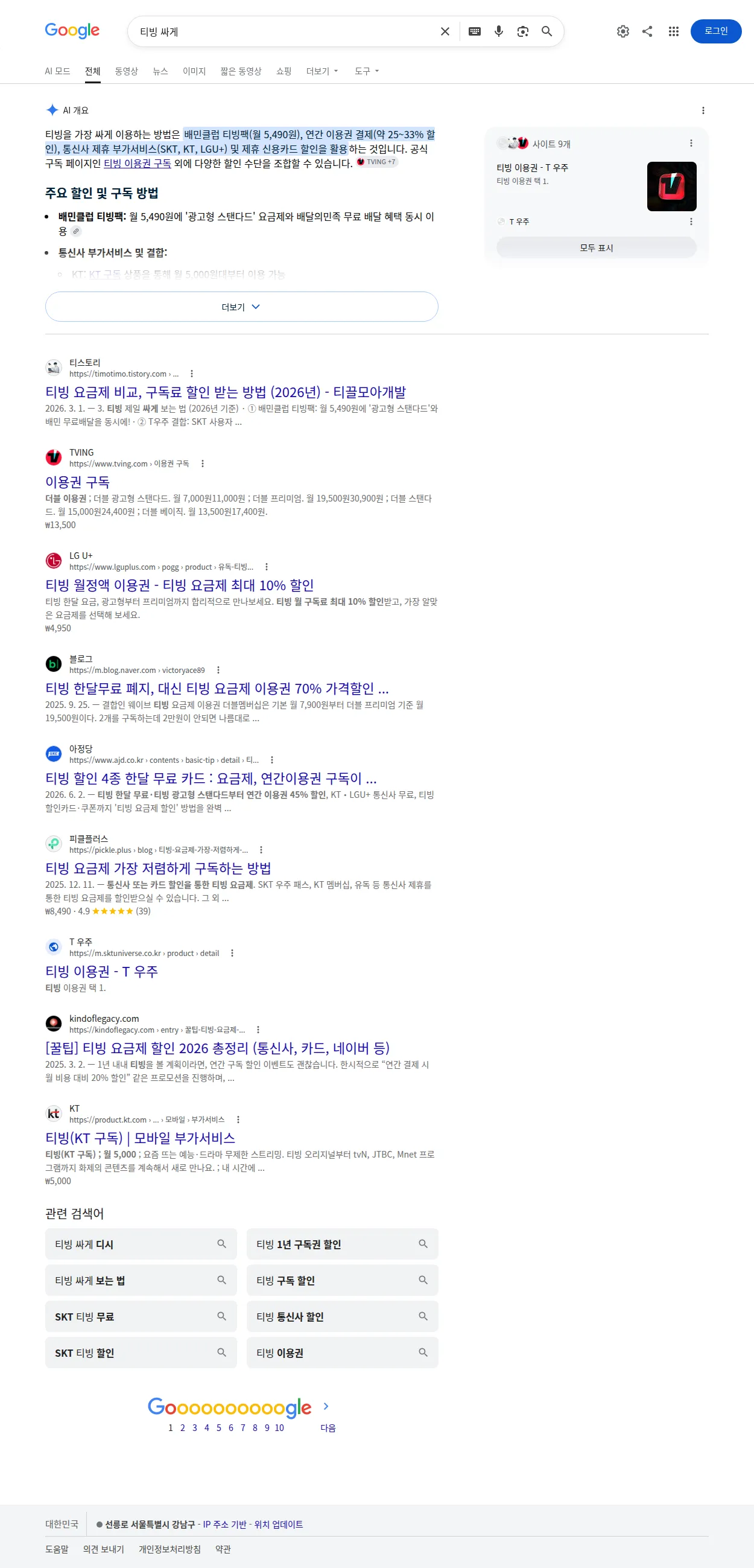Search related term 티빙 1년 구독권 할인

[342, 1244]
